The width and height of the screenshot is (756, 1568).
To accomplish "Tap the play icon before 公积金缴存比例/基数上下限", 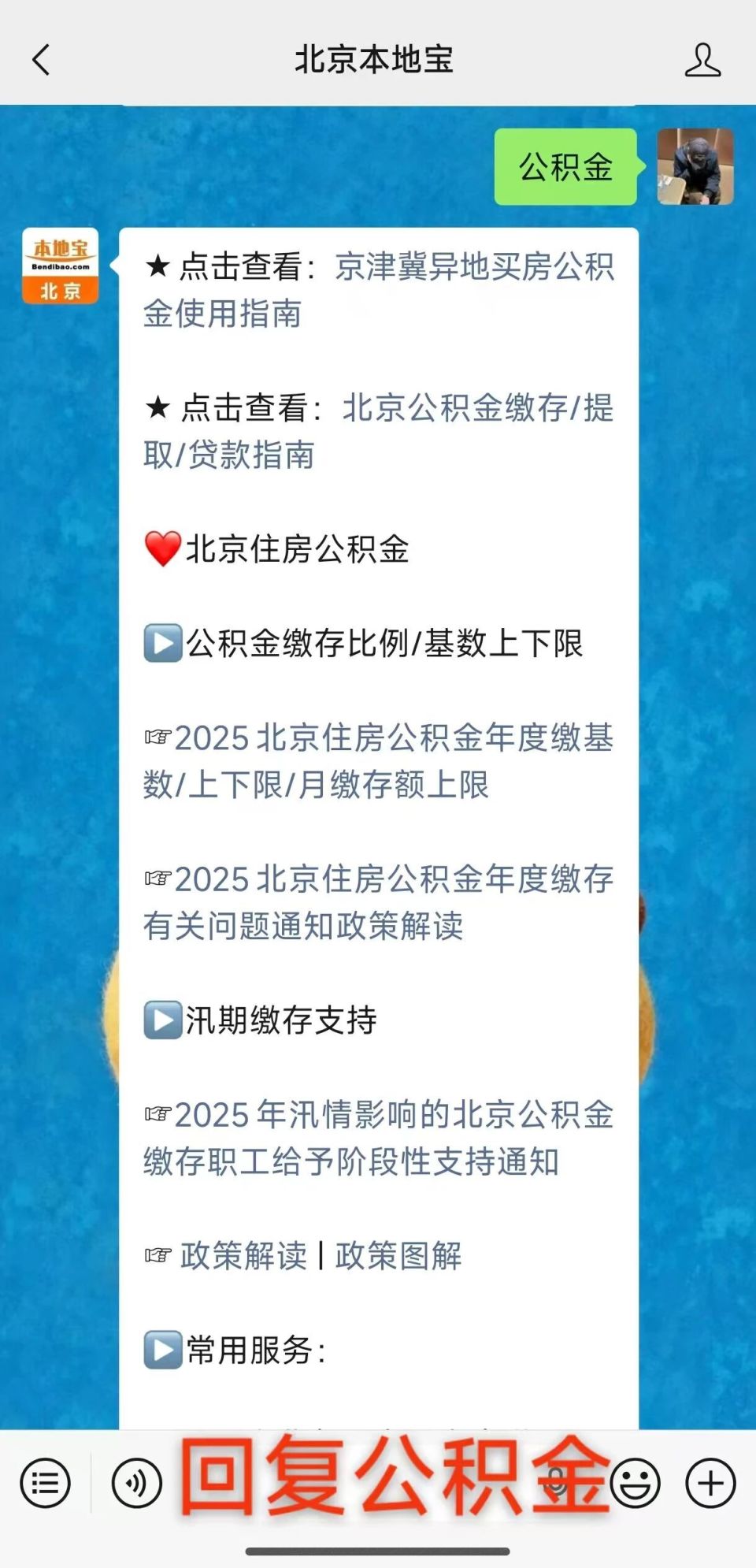I will [x=163, y=645].
